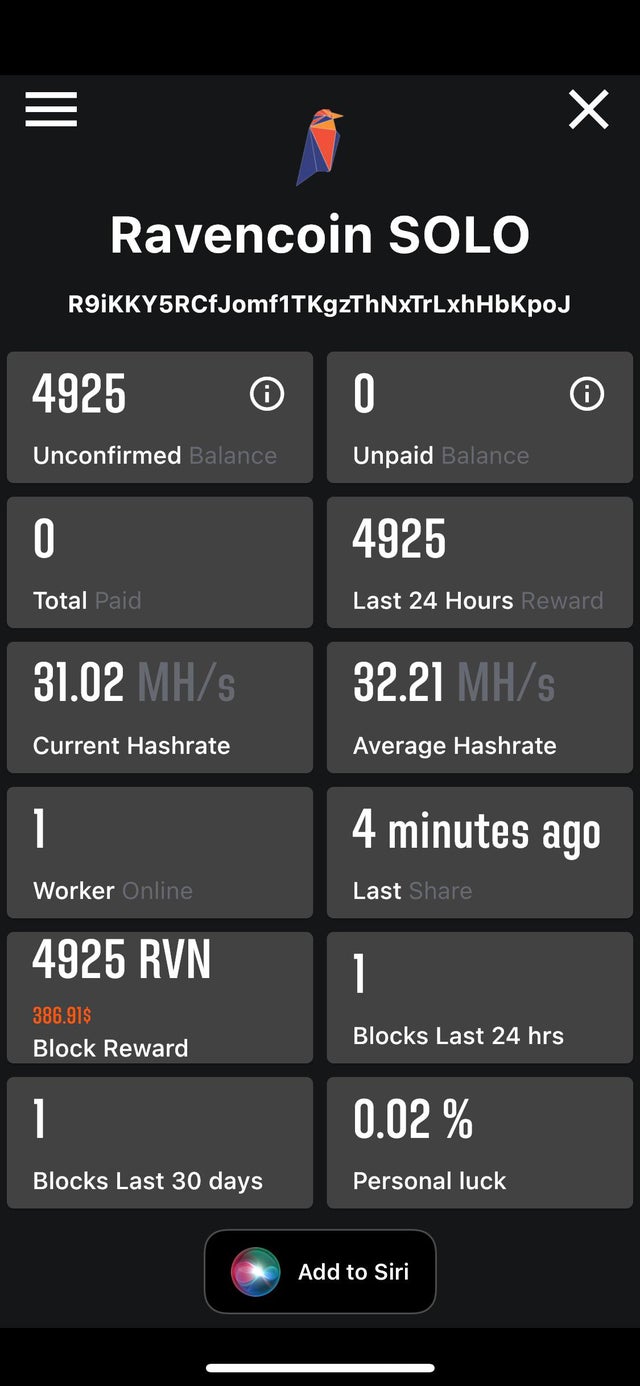Tap info icon on Unconfirmed Balance

click(266, 394)
